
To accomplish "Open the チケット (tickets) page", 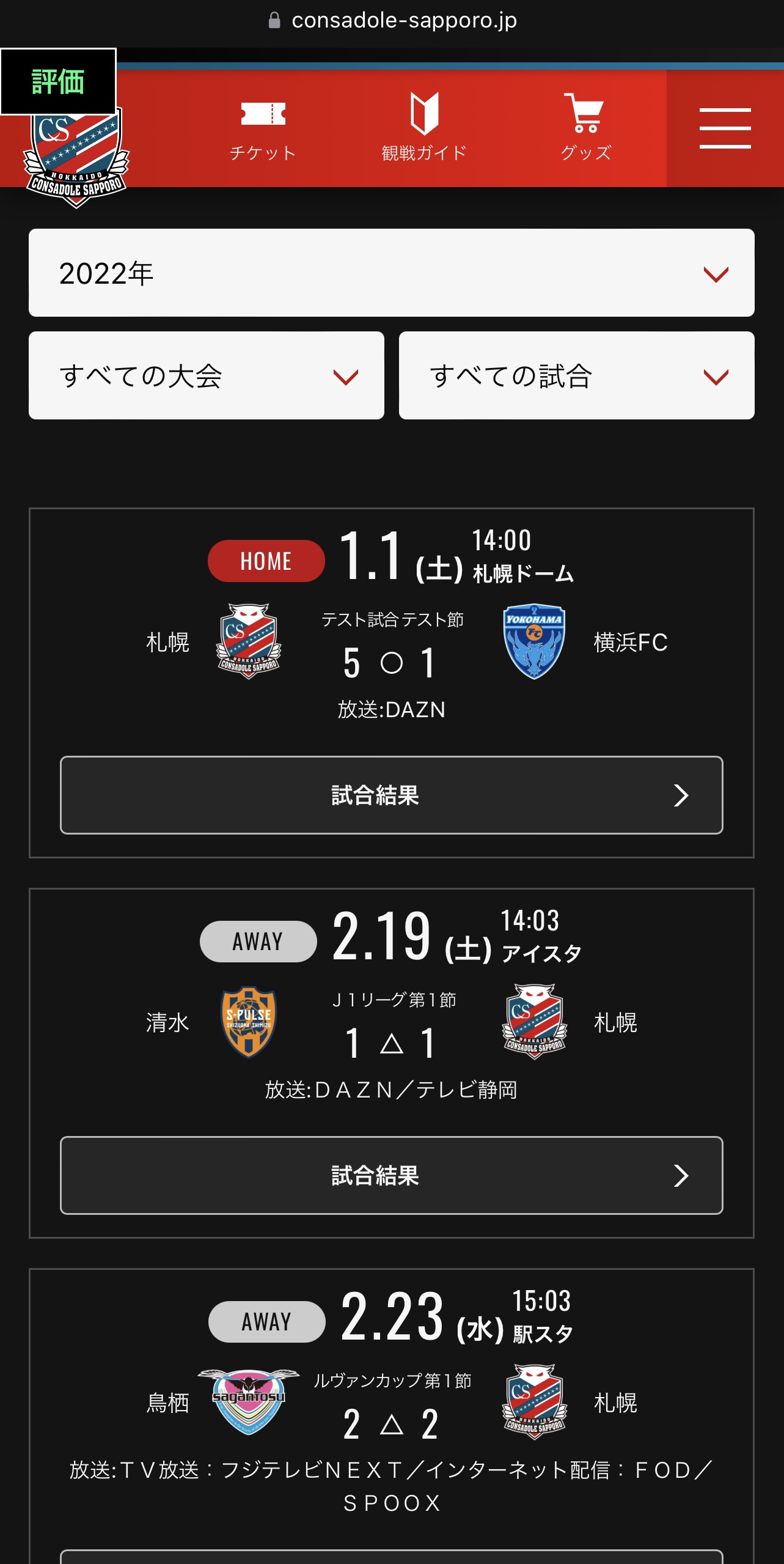I will pos(263,128).
